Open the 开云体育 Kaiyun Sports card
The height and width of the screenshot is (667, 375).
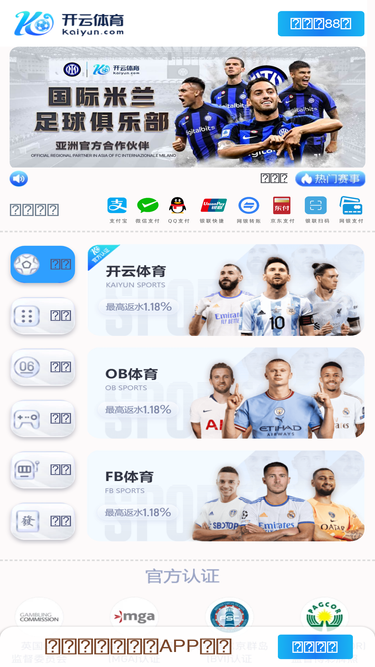tap(226, 290)
